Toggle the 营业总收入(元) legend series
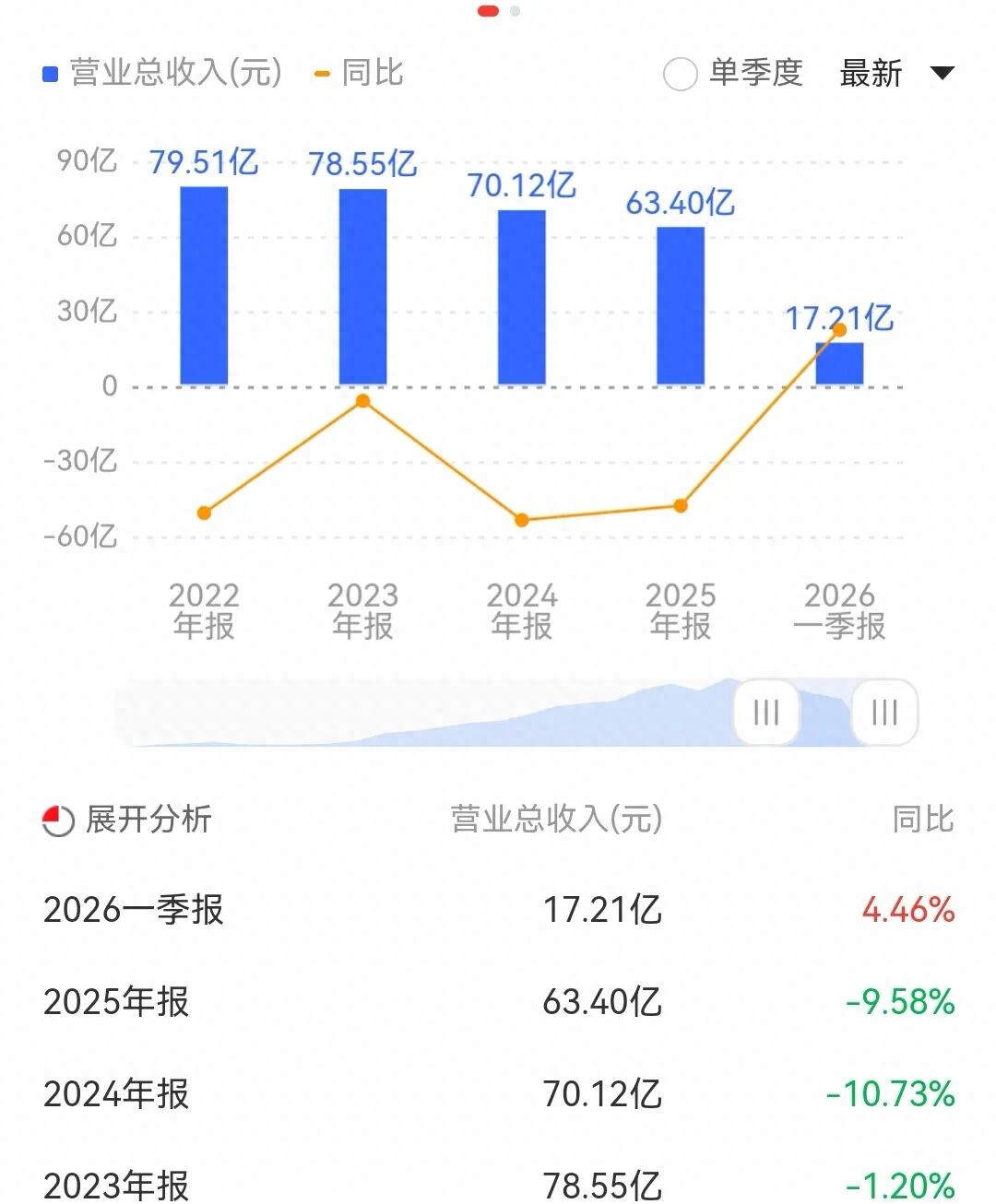996x1204 pixels. pyautogui.click(x=163, y=73)
